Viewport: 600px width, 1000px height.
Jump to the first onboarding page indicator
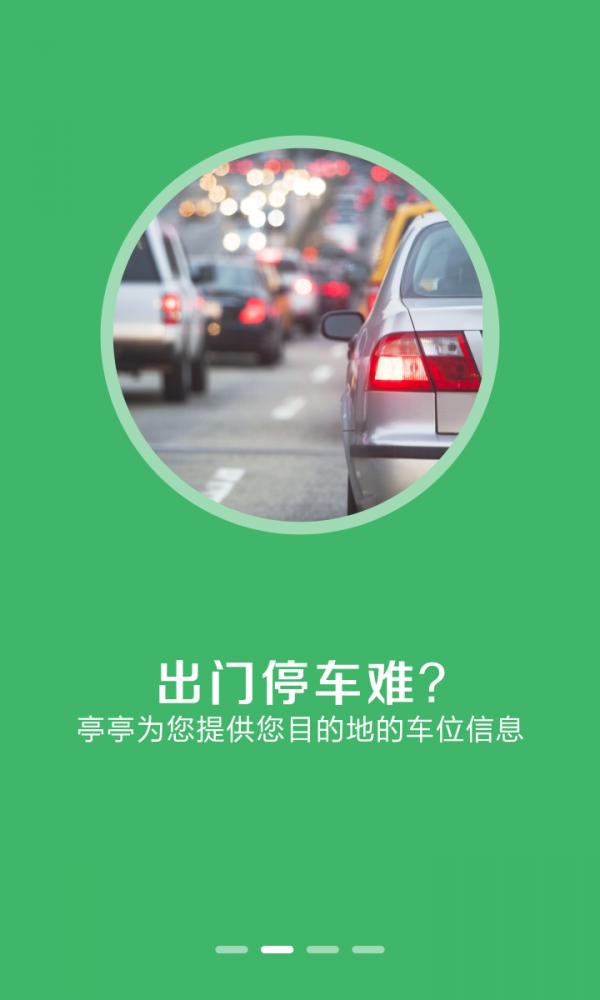231,950
